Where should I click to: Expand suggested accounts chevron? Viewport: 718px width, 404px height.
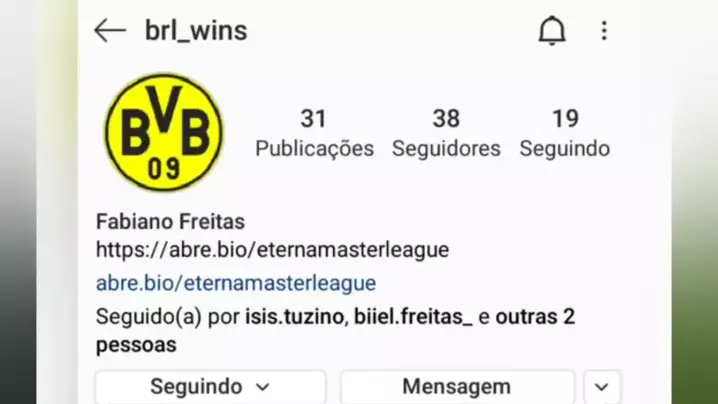click(x=602, y=386)
